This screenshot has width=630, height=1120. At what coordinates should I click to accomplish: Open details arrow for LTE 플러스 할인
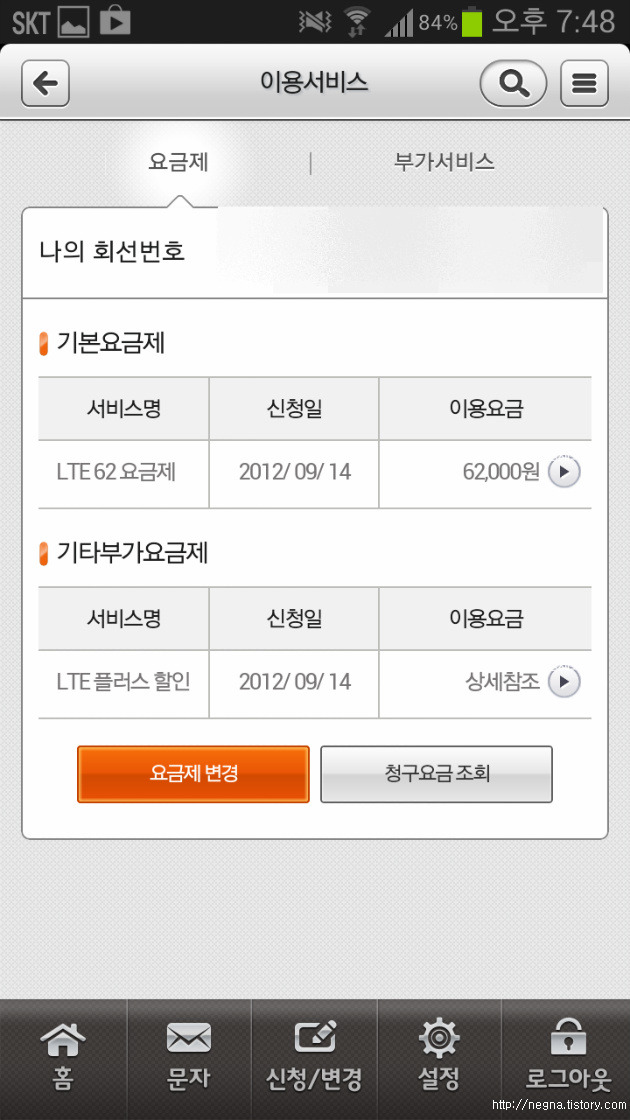(x=564, y=682)
